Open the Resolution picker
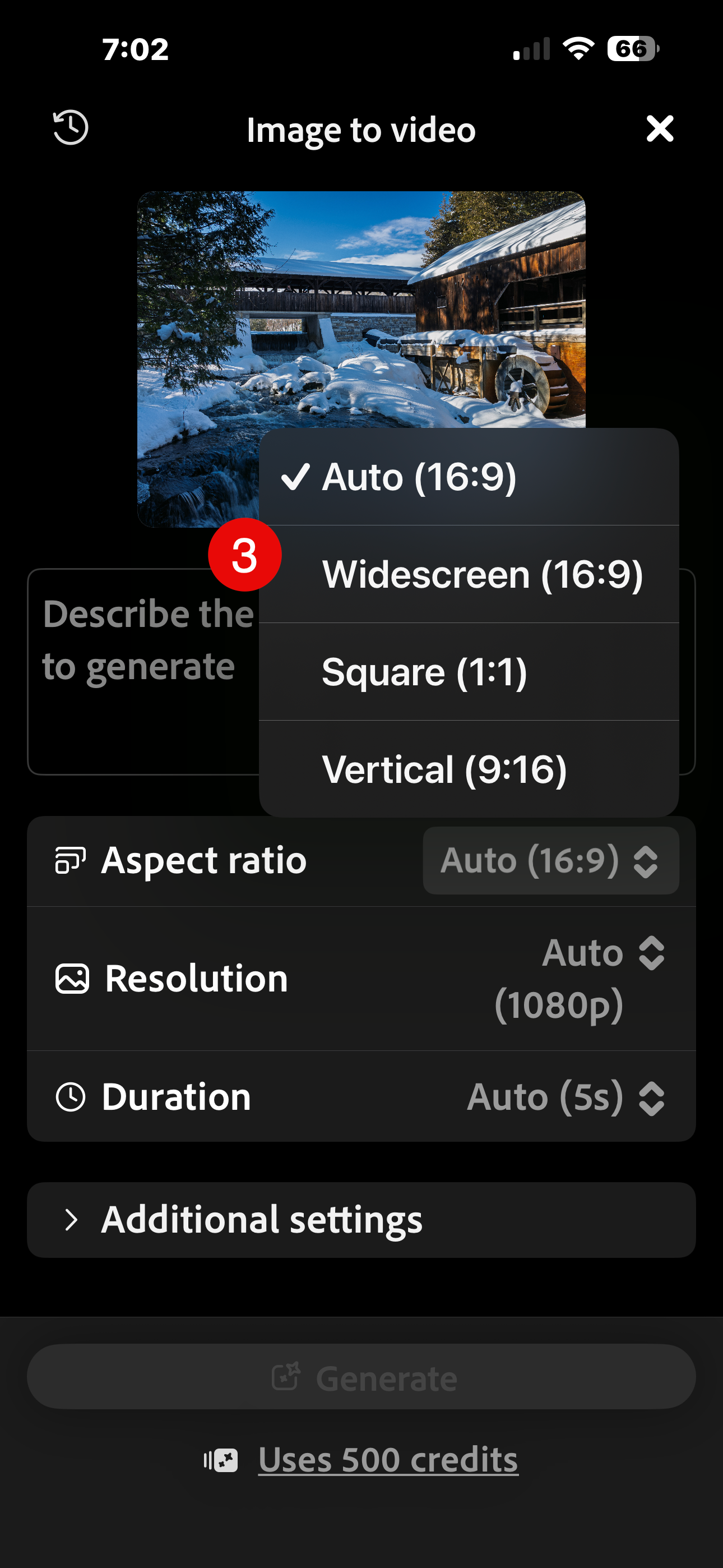This screenshot has width=723, height=1568. tap(578, 978)
